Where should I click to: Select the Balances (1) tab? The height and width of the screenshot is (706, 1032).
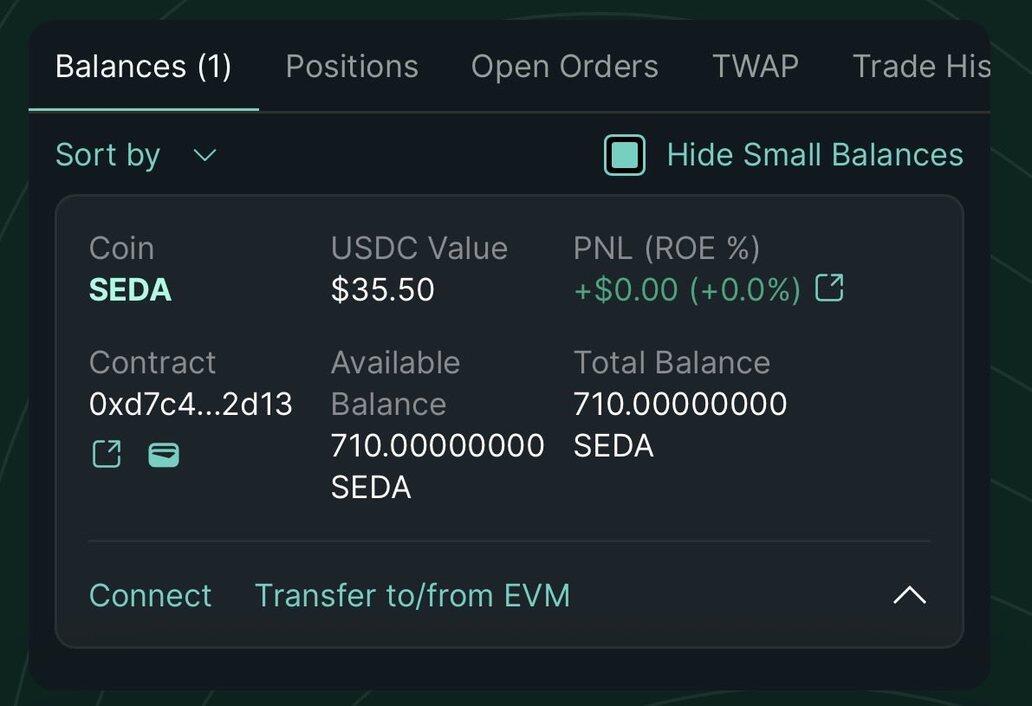click(143, 67)
